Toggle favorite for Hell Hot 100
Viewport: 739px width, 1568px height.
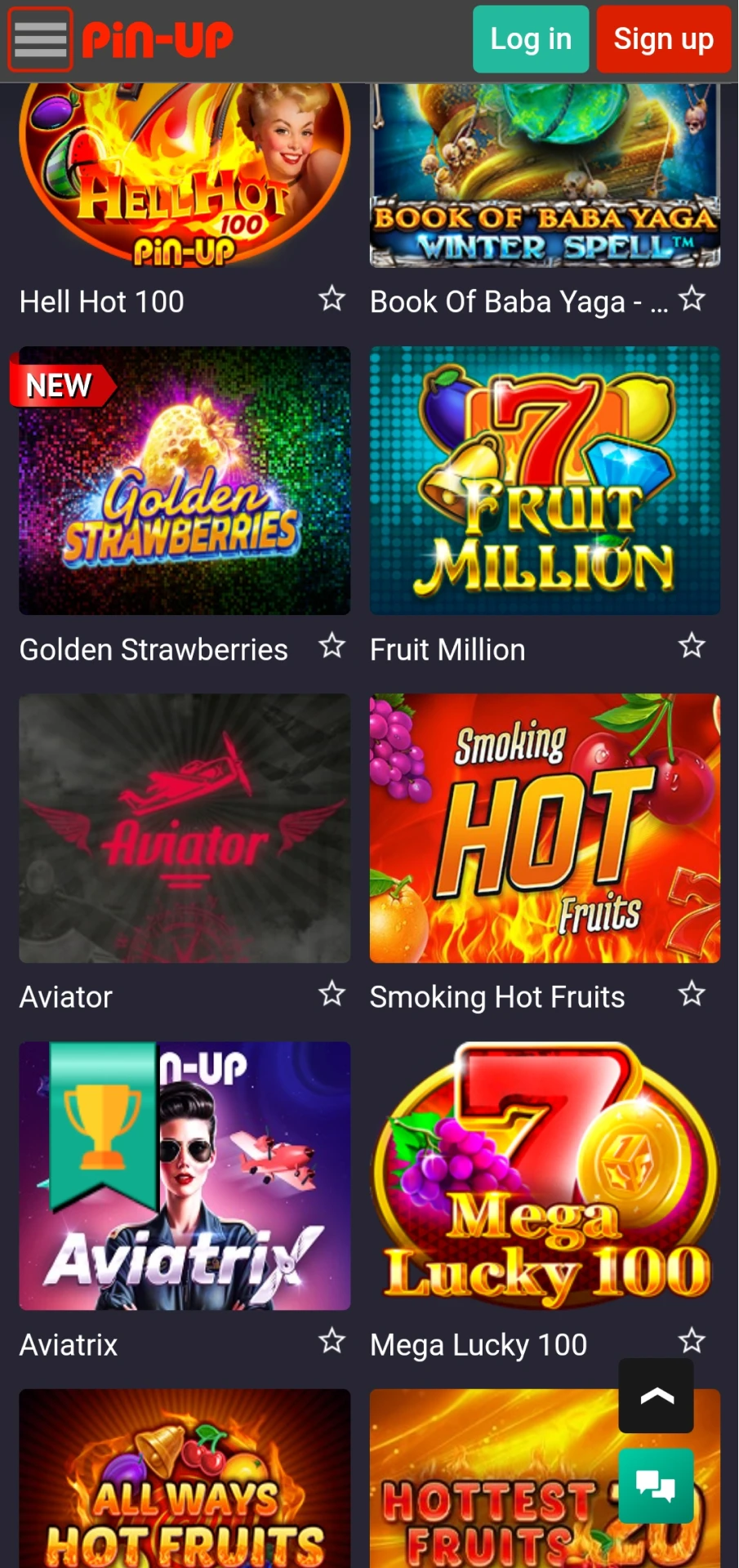tap(332, 299)
